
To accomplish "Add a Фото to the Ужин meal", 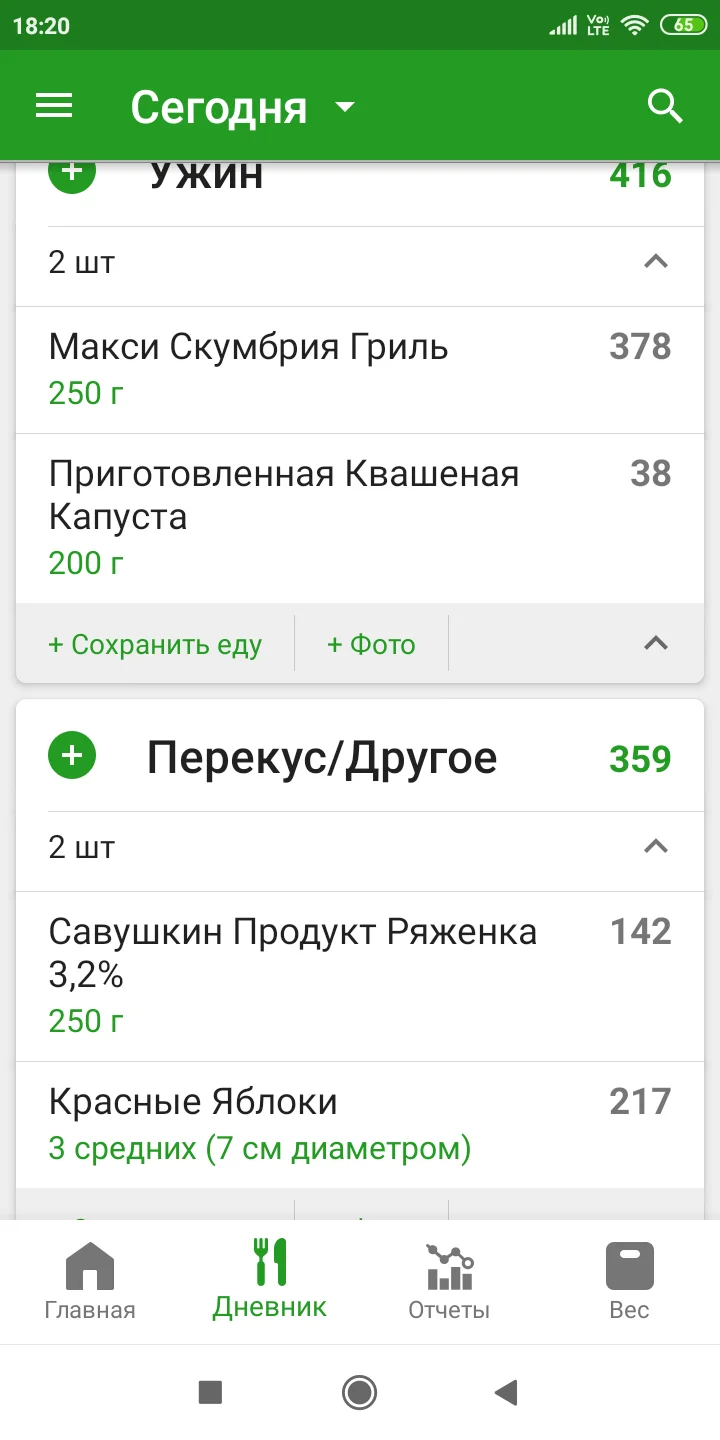I will pos(372,644).
